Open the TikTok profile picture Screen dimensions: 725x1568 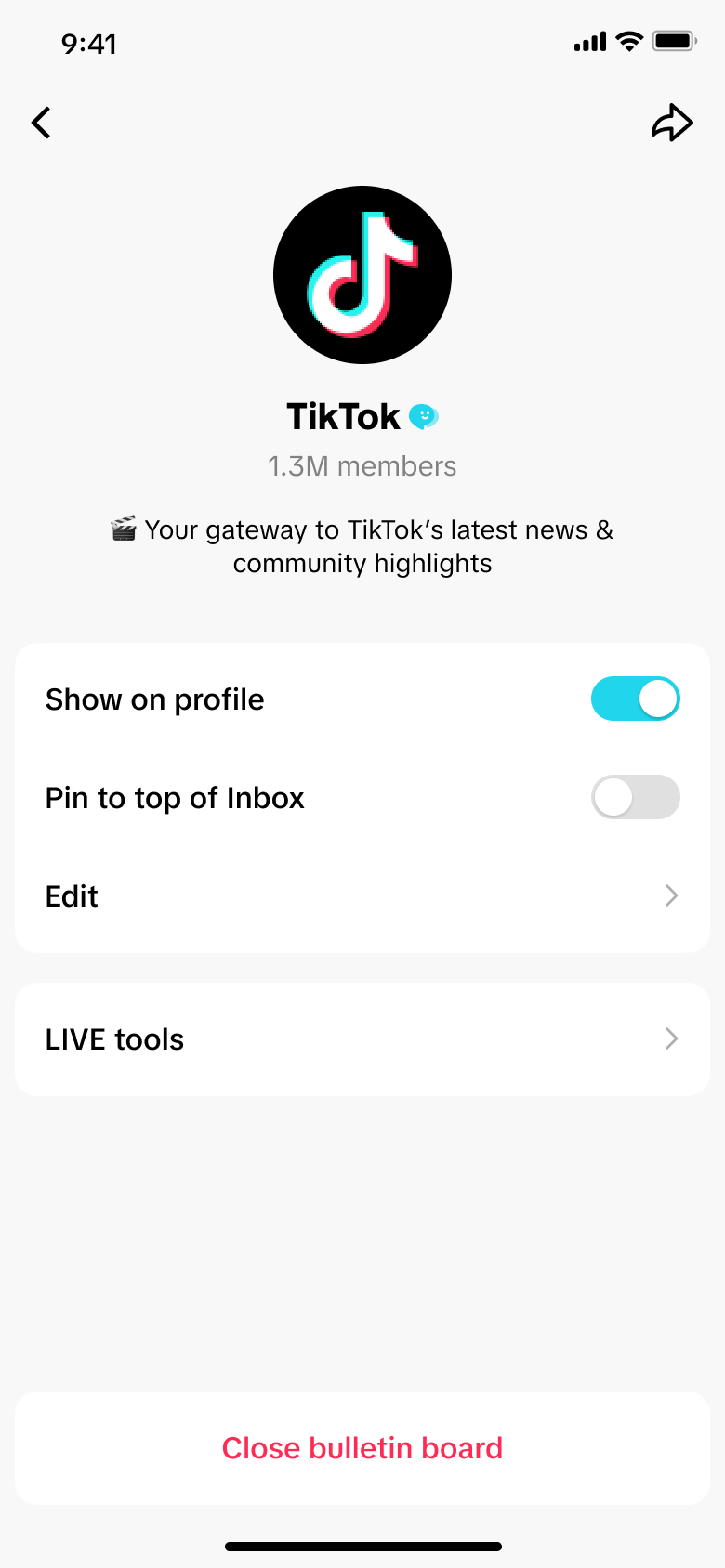coord(362,275)
